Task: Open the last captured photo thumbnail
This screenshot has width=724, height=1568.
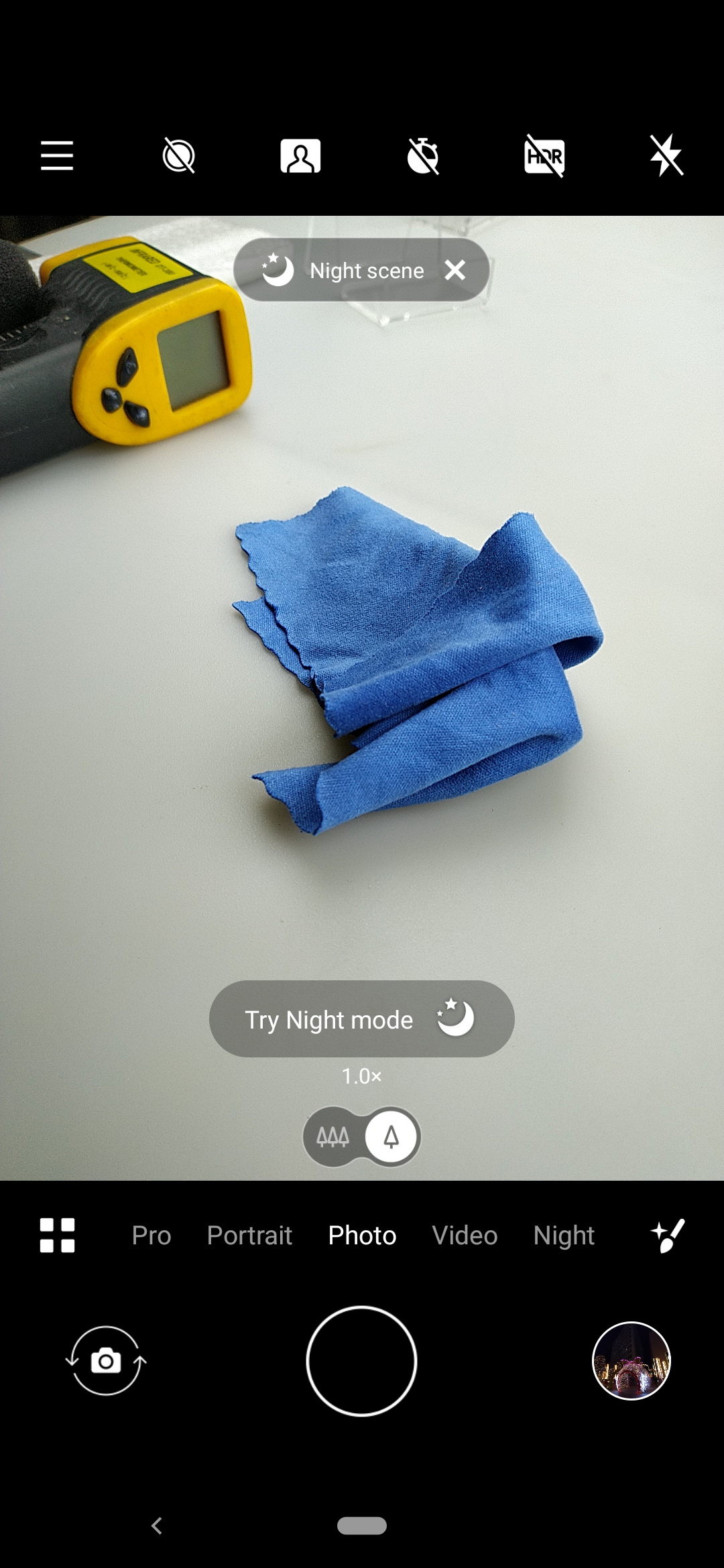Action: (x=631, y=1361)
